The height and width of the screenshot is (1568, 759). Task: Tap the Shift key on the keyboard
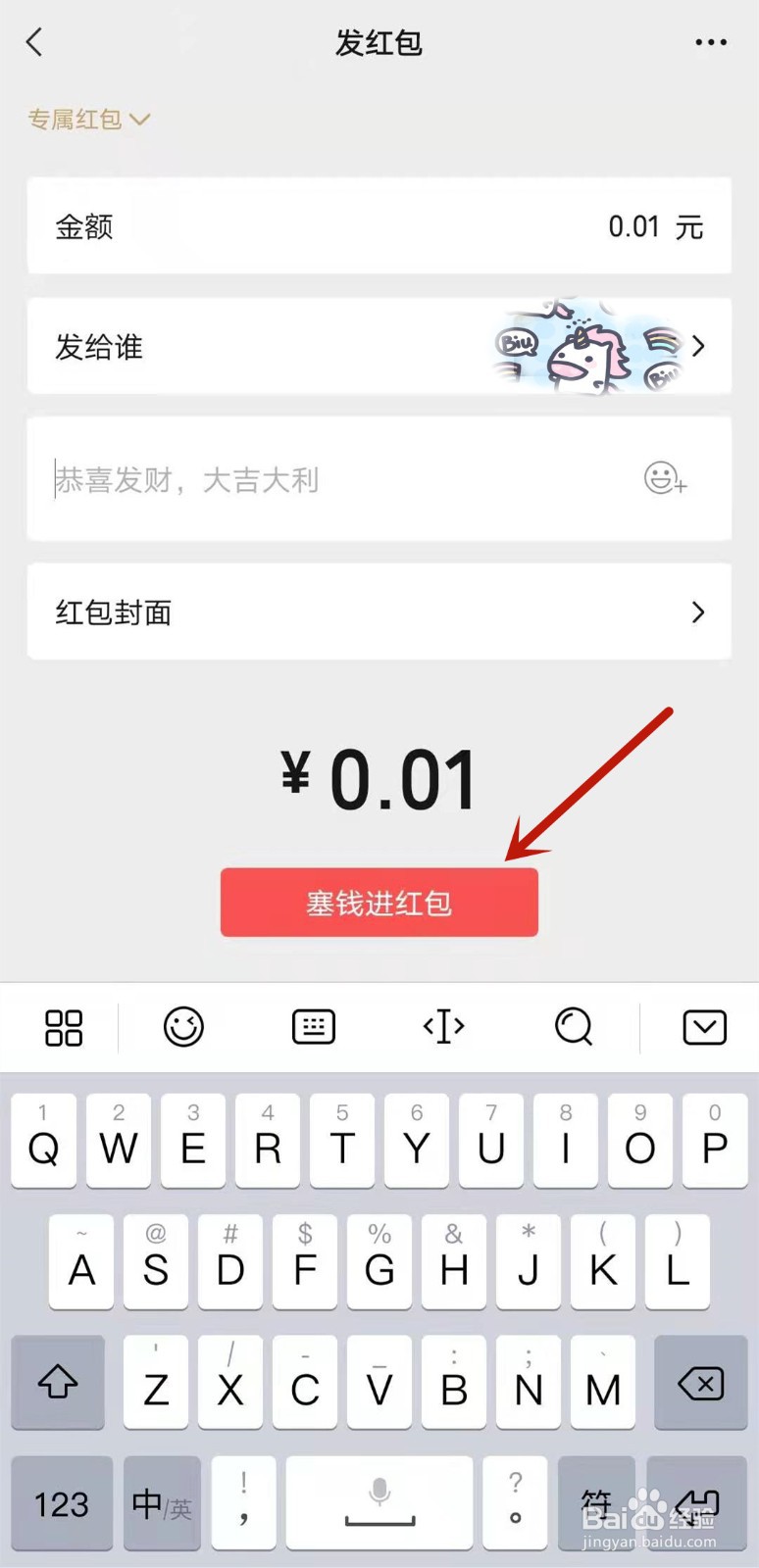[x=57, y=1384]
